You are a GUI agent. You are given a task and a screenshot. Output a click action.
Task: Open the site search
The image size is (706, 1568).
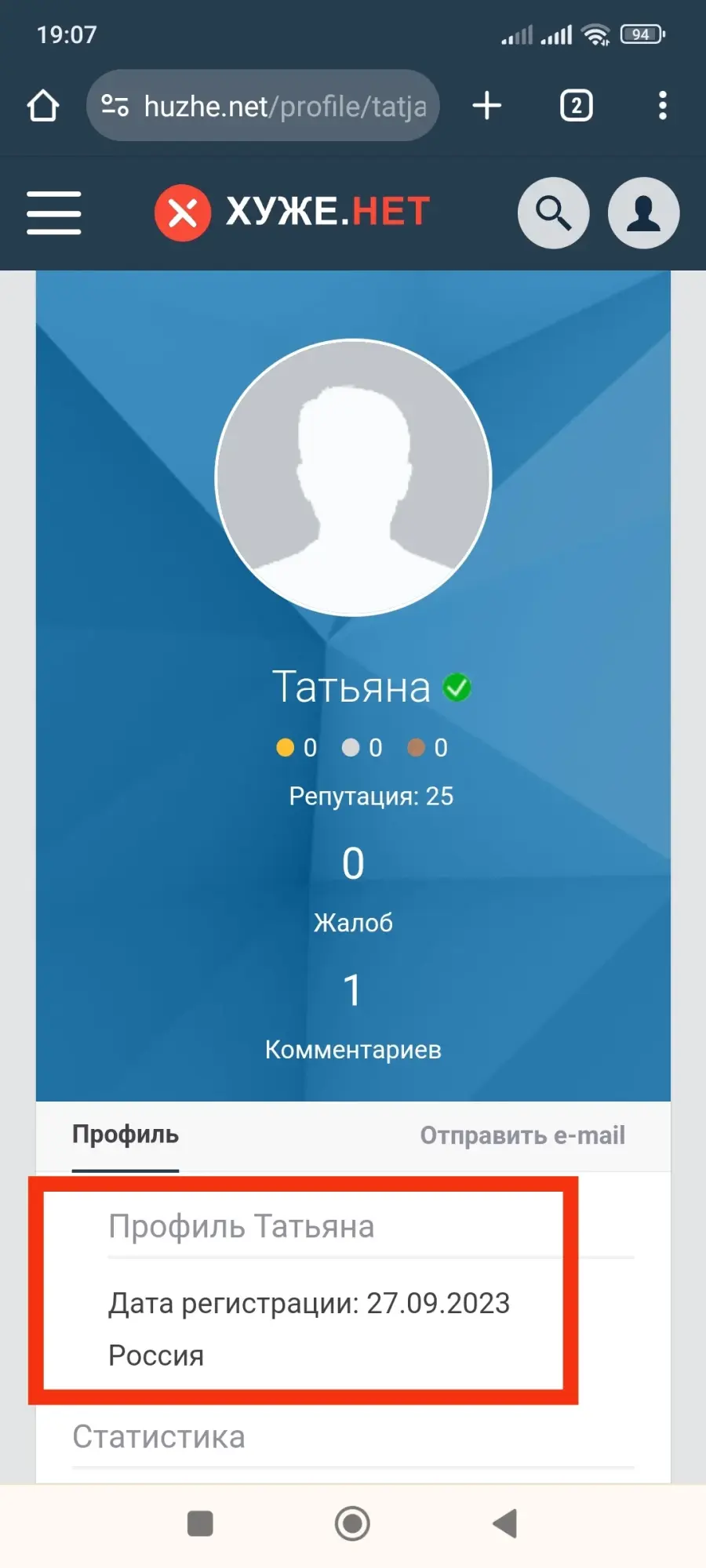point(554,213)
